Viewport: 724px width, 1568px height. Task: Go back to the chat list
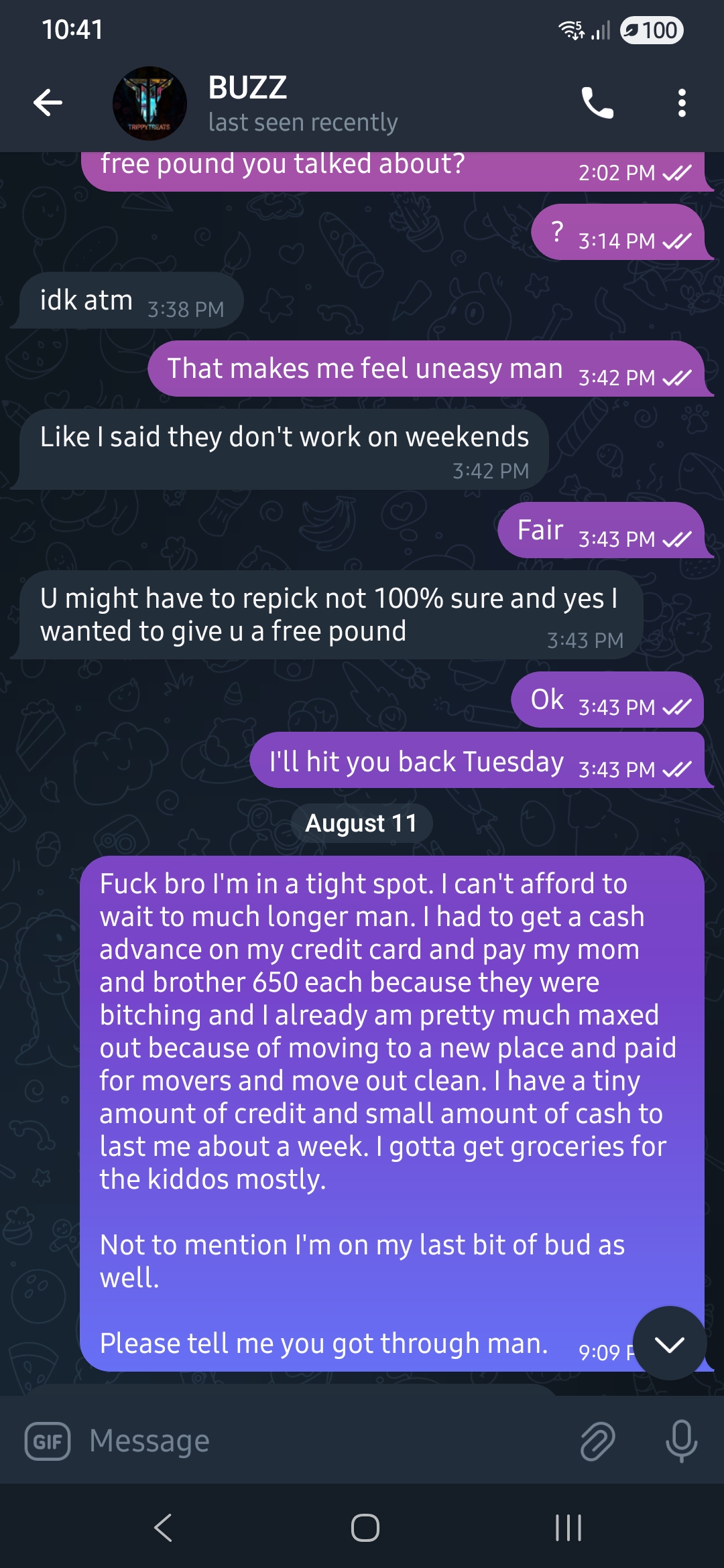tap(48, 103)
